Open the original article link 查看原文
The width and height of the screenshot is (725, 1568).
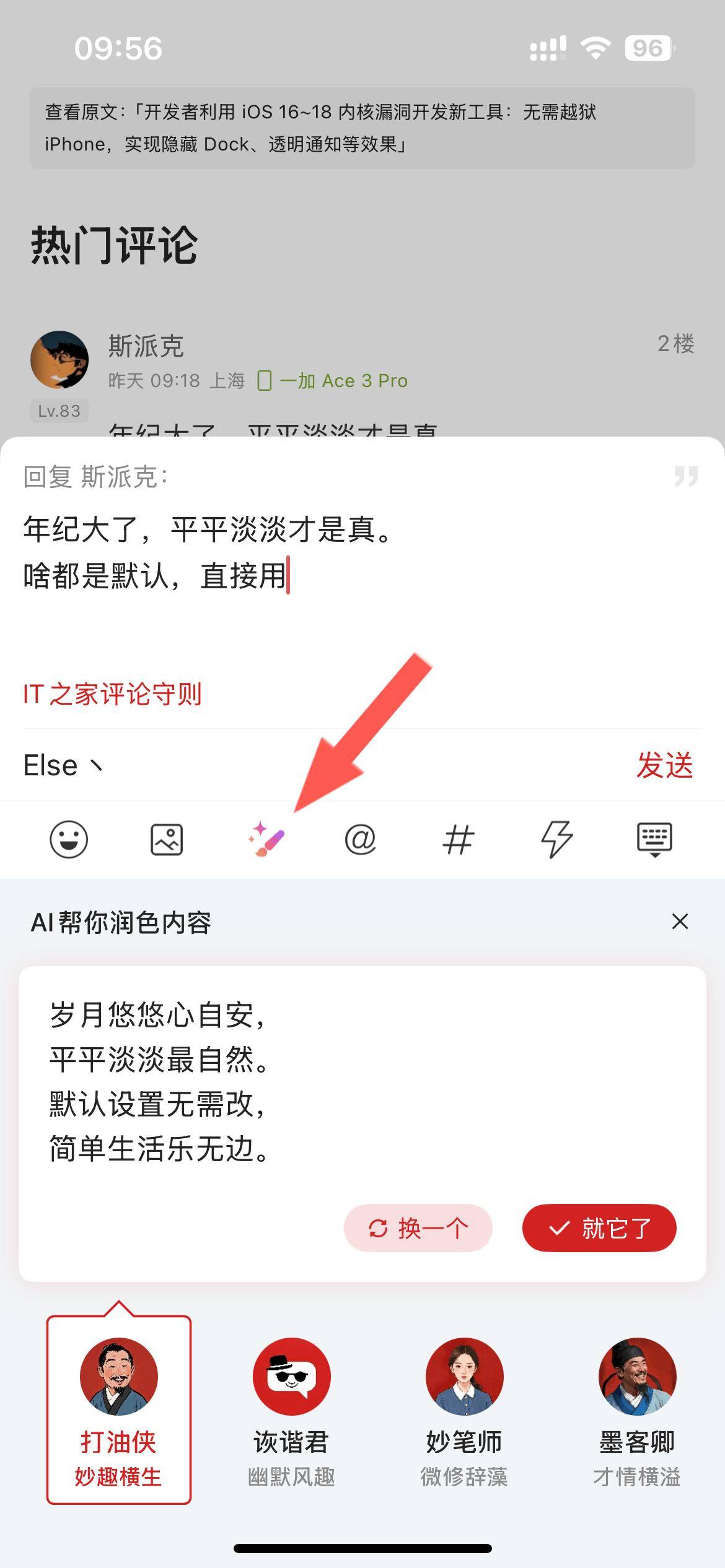coord(362,128)
